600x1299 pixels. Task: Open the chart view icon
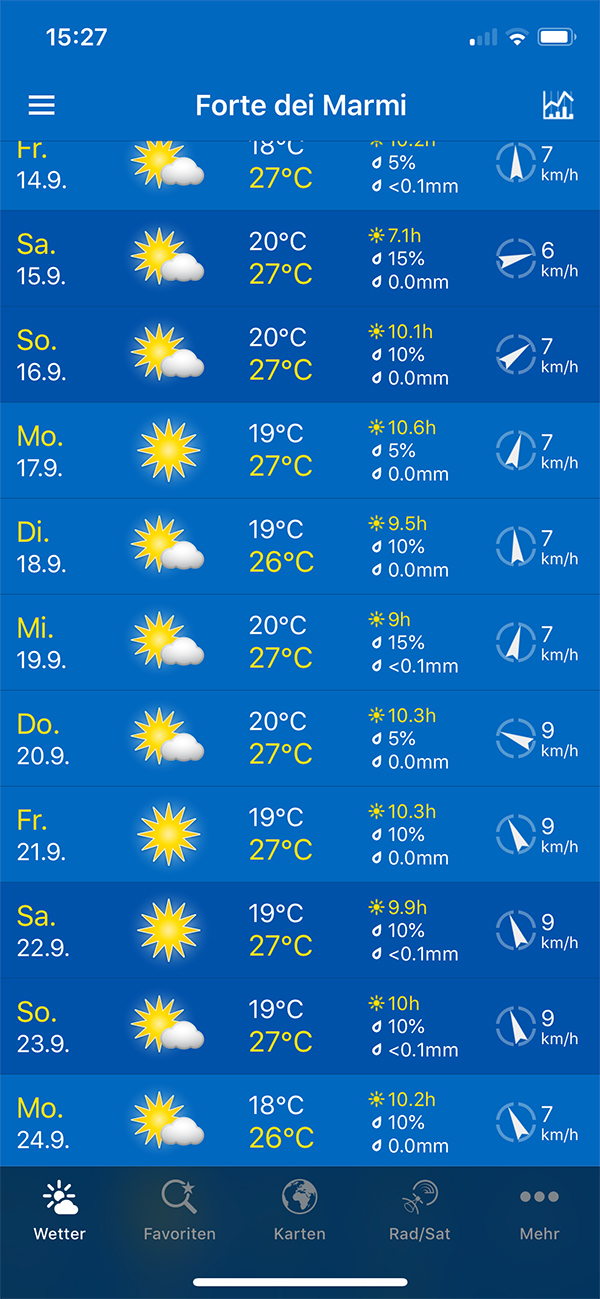point(558,105)
